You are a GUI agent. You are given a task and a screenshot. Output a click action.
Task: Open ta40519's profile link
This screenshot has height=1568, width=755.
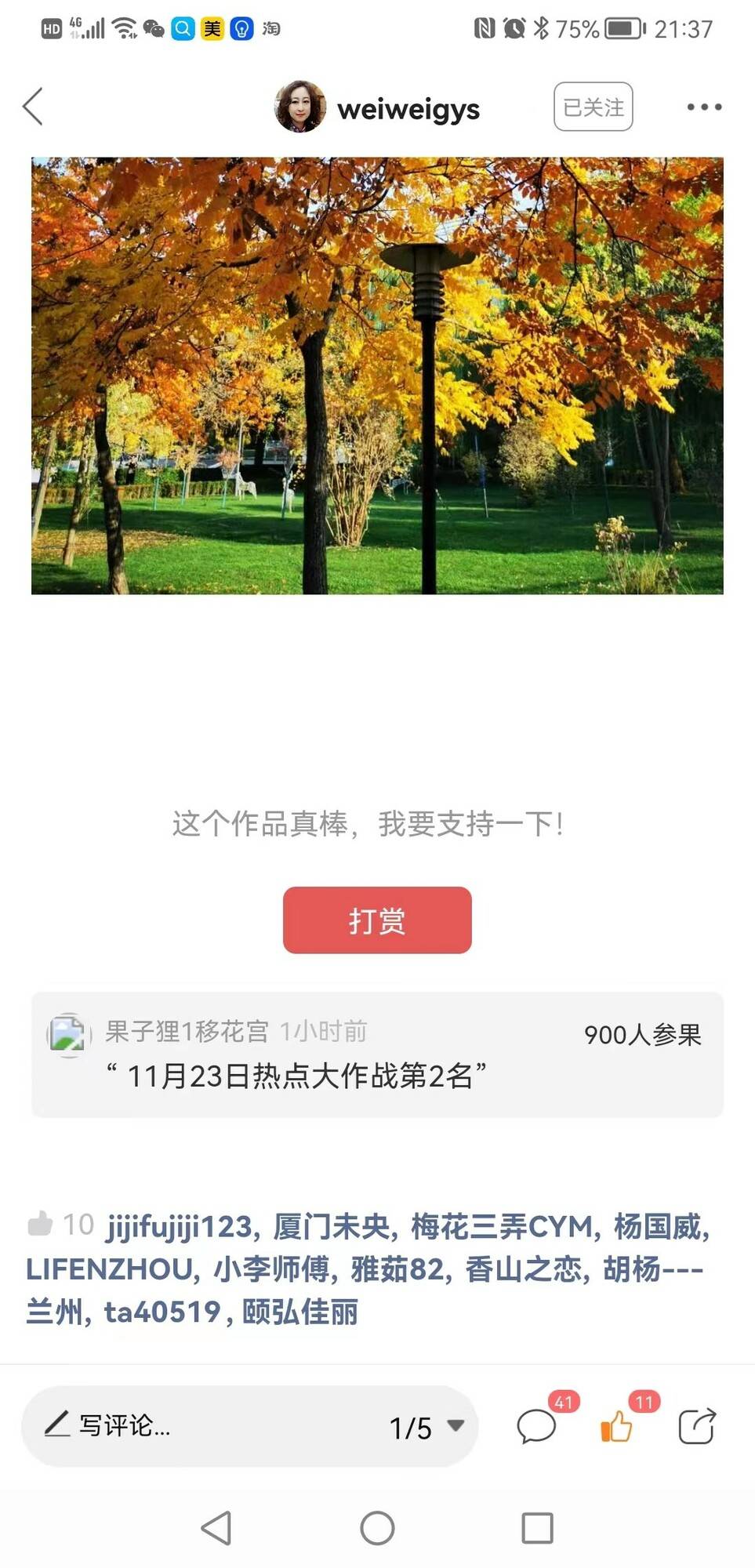click(x=162, y=1312)
